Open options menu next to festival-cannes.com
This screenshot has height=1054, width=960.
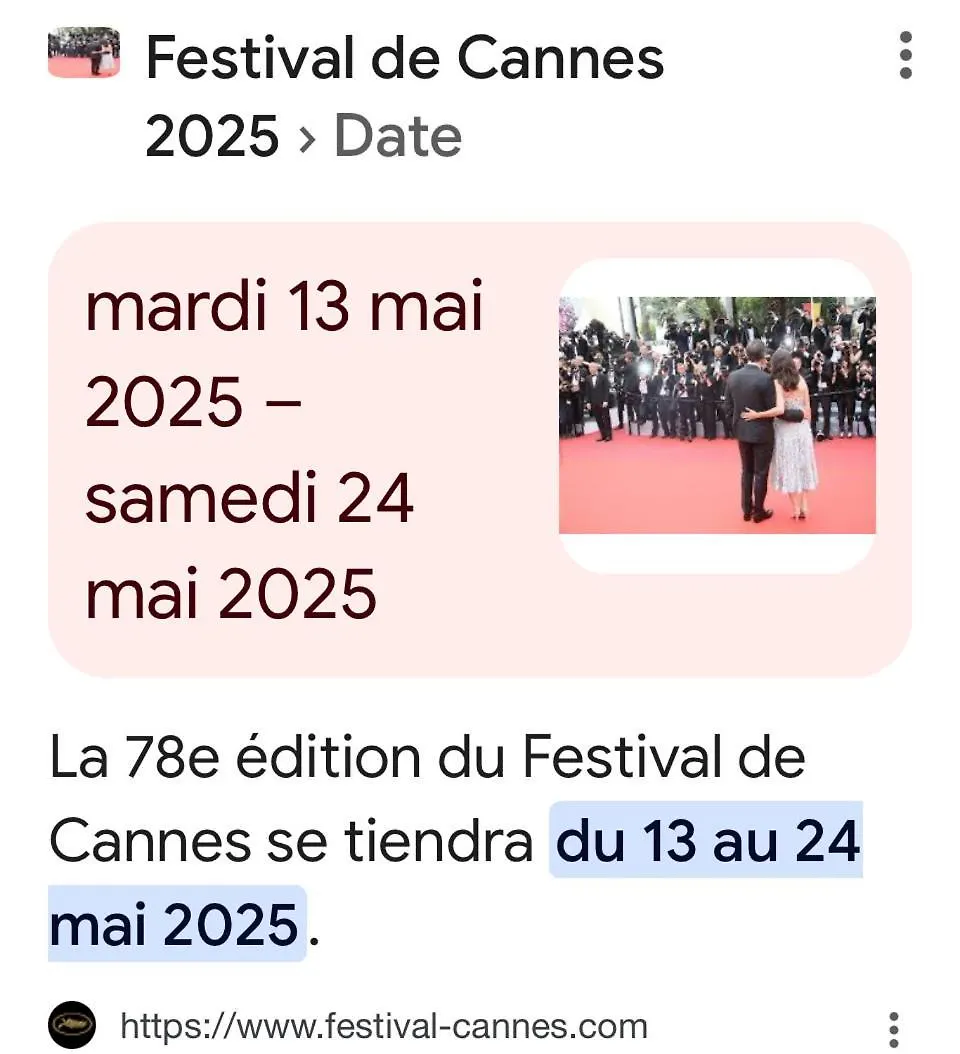point(893,1029)
